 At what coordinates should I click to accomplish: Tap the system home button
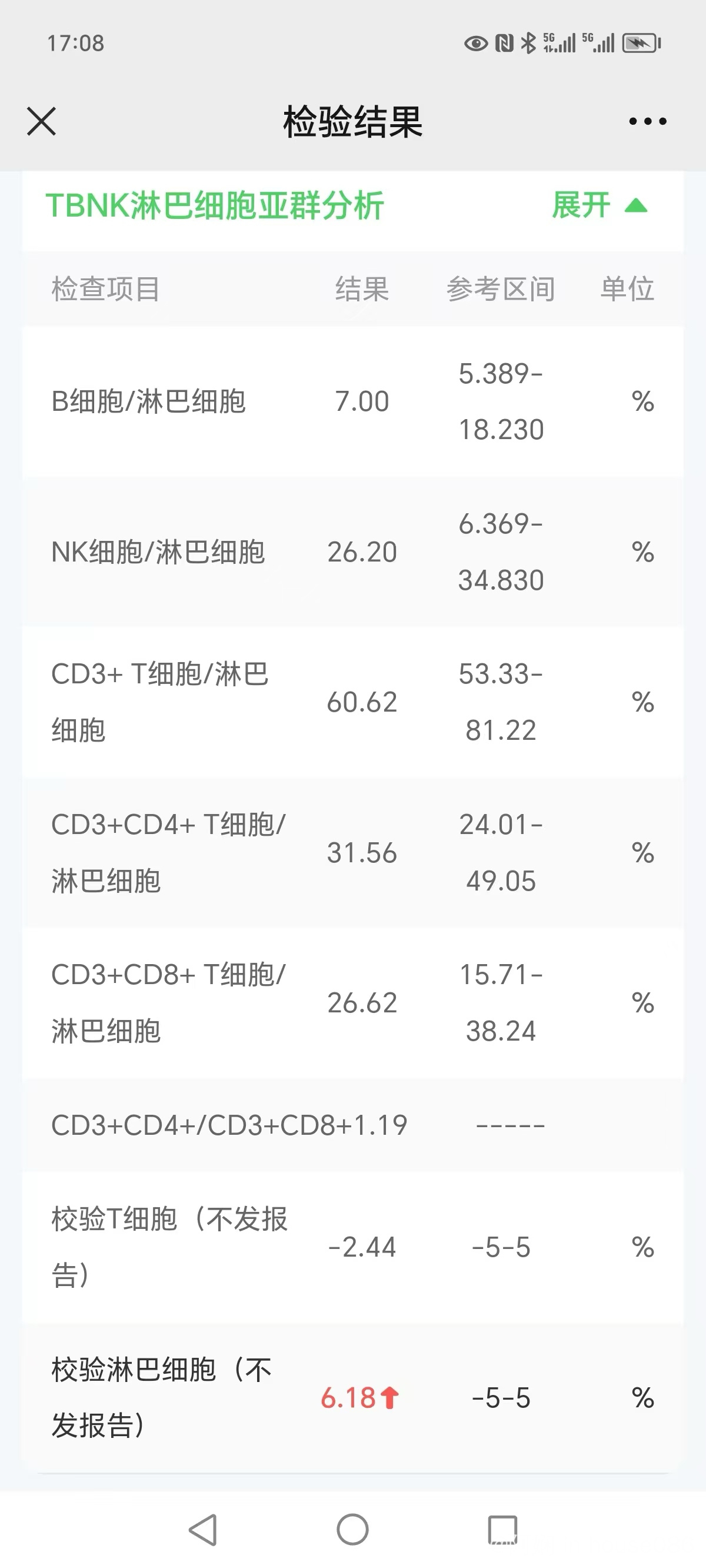point(353,1530)
